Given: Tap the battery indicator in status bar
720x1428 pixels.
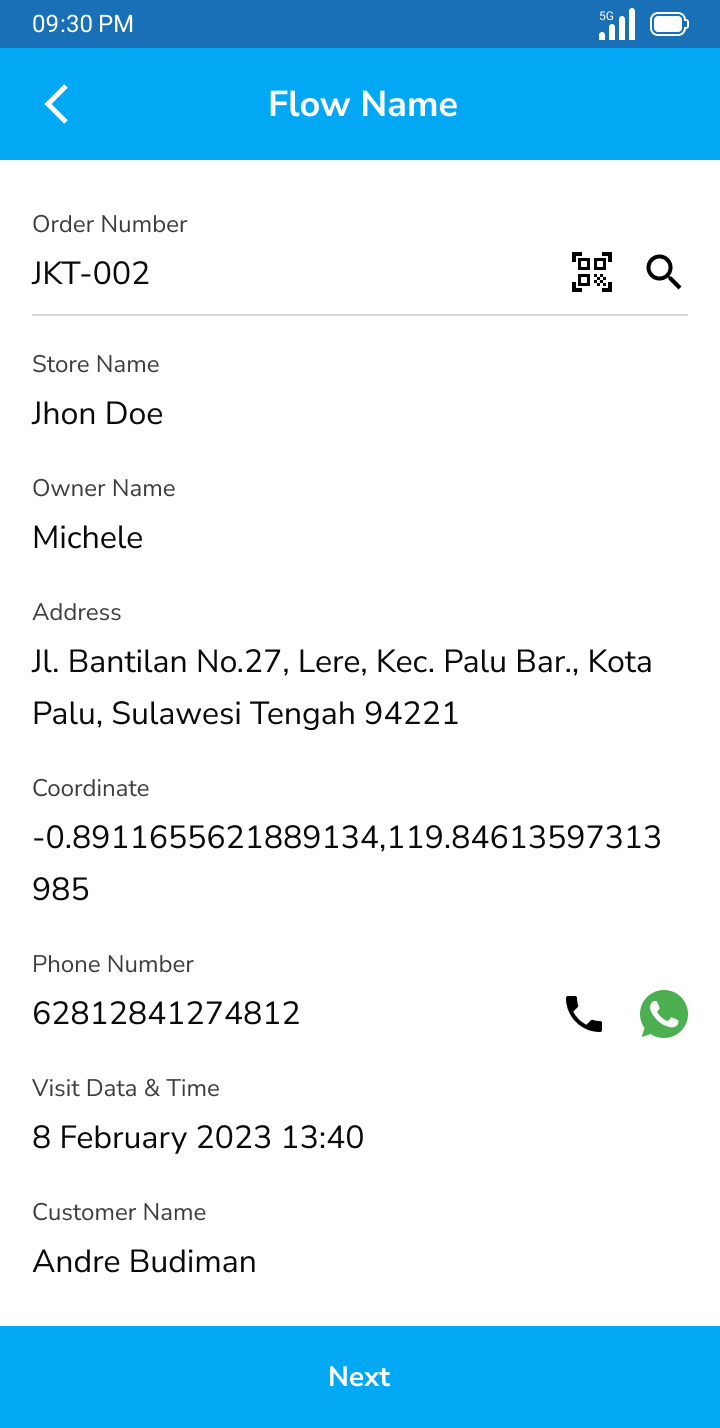Looking at the screenshot, I should coord(668,24).
